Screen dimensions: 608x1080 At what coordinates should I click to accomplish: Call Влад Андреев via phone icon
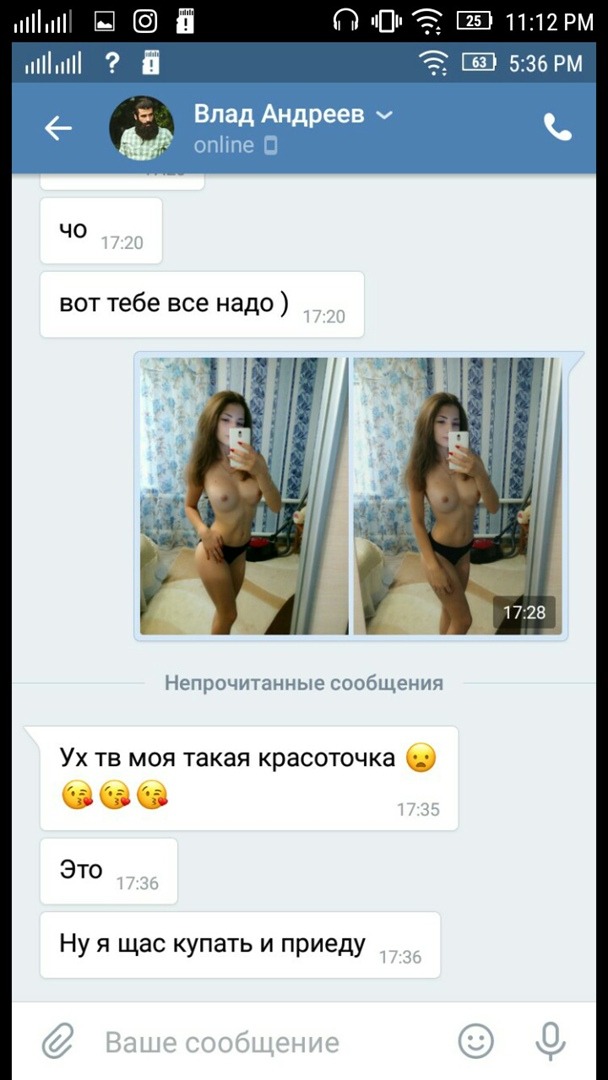(x=557, y=127)
